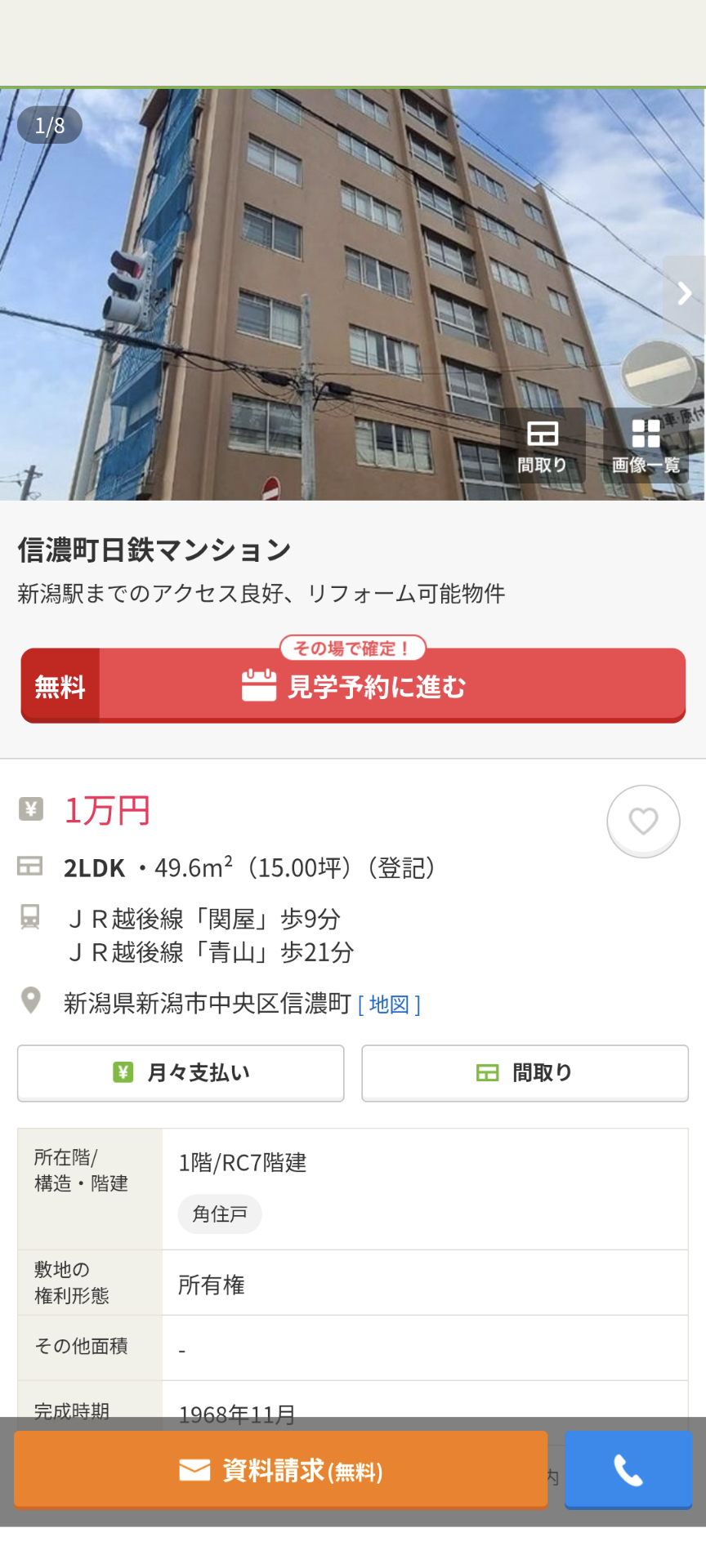Open the 画像一覧 image gallery
This screenshot has width=706, height=1568.
pyautogui.click(x=646, y=446)
